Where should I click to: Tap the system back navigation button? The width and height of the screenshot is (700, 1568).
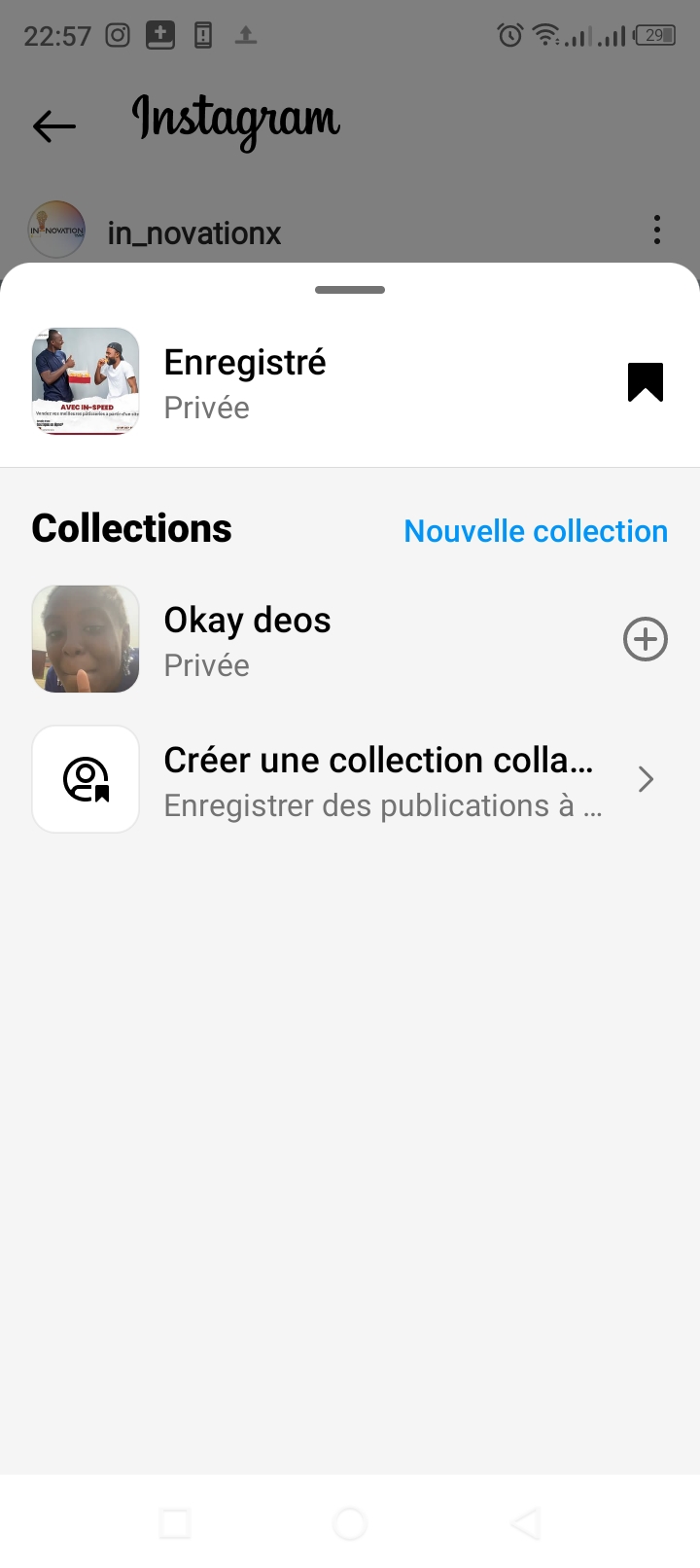pos(525,1523)
